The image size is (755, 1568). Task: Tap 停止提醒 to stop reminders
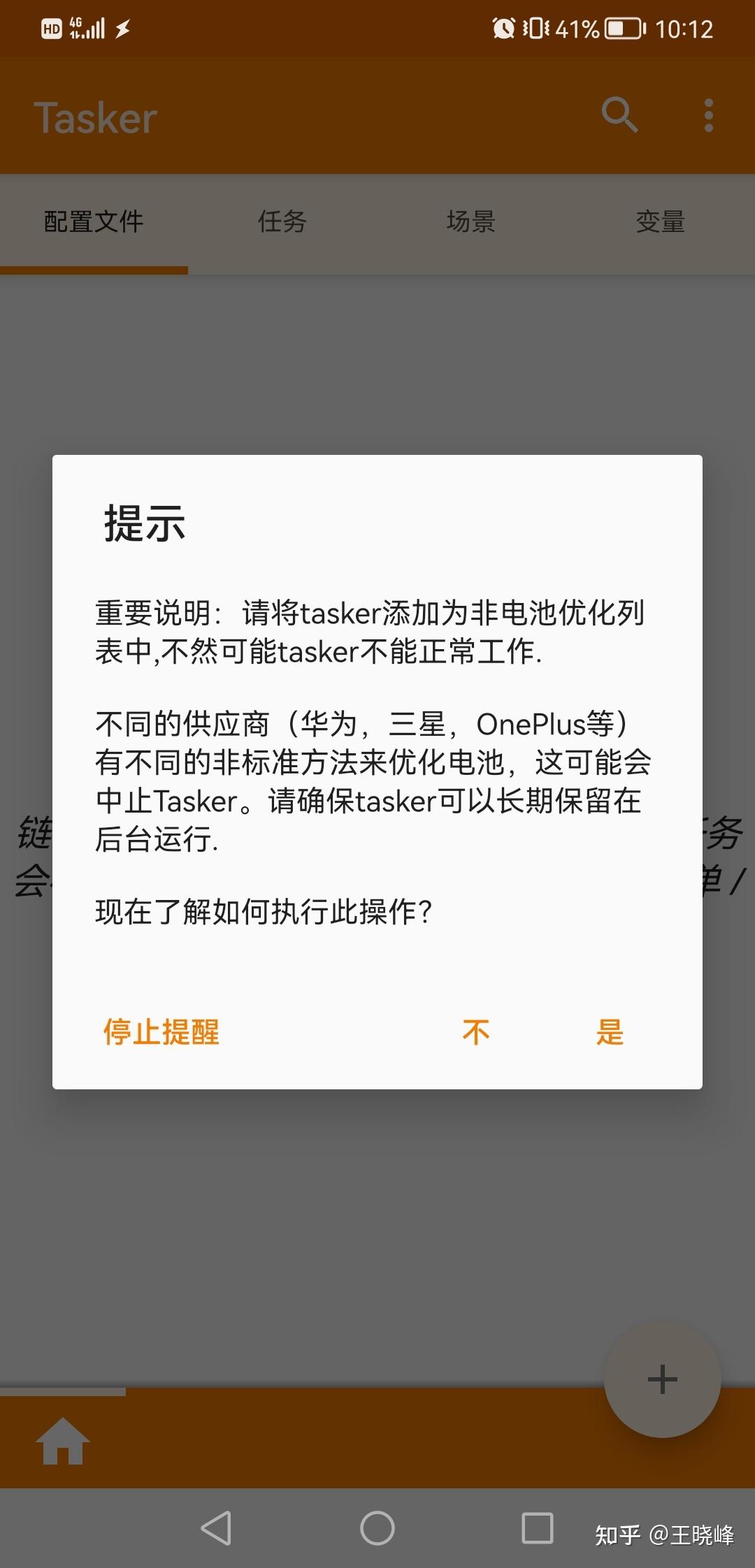point(161,1032)
